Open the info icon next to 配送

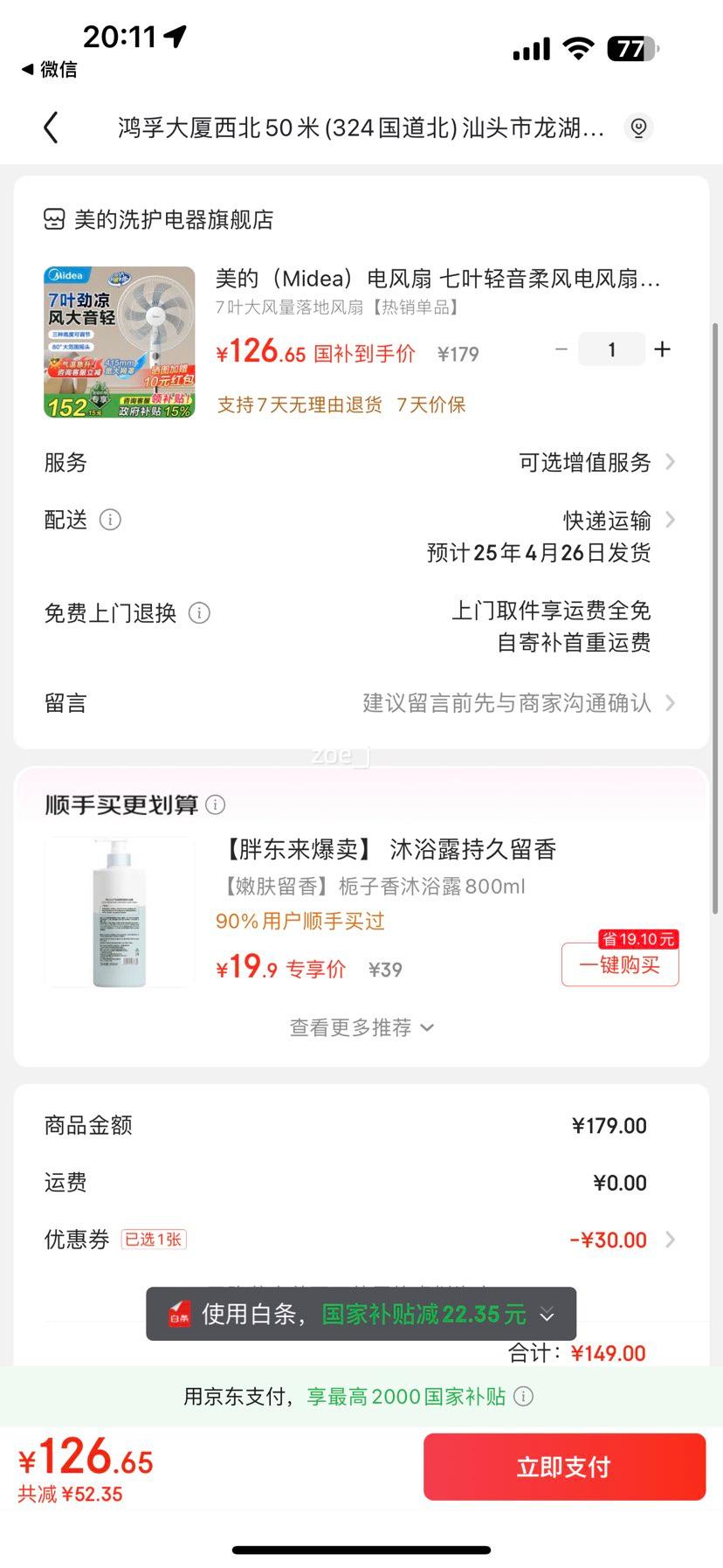click(109, 520)
